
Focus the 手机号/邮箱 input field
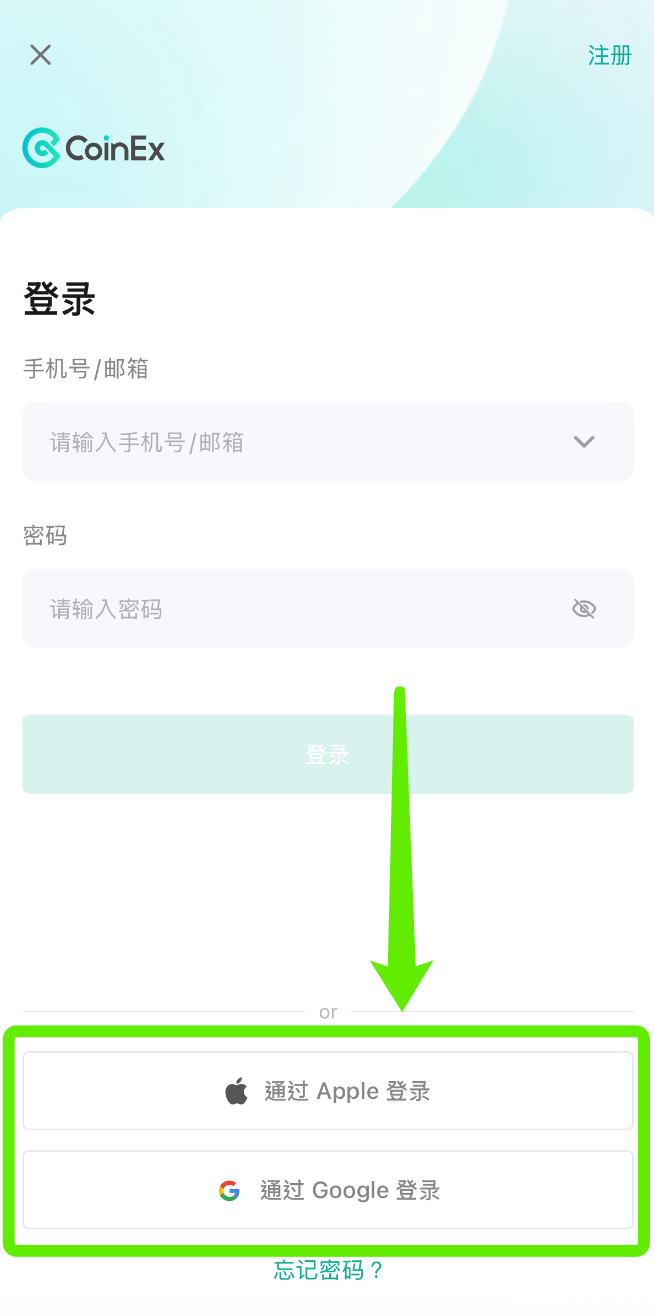[300, 442]
